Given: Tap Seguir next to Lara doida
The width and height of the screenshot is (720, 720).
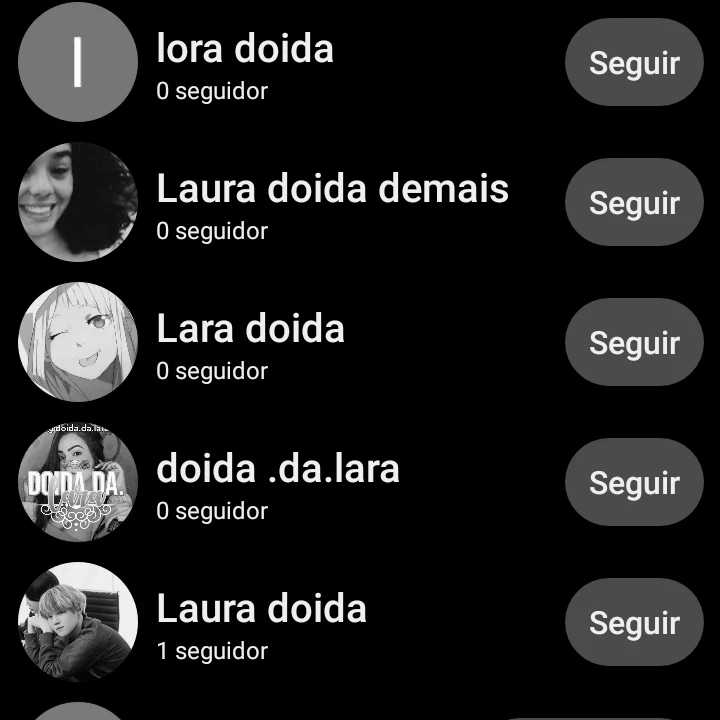Looking at the screenshot, I should point(634,342).
